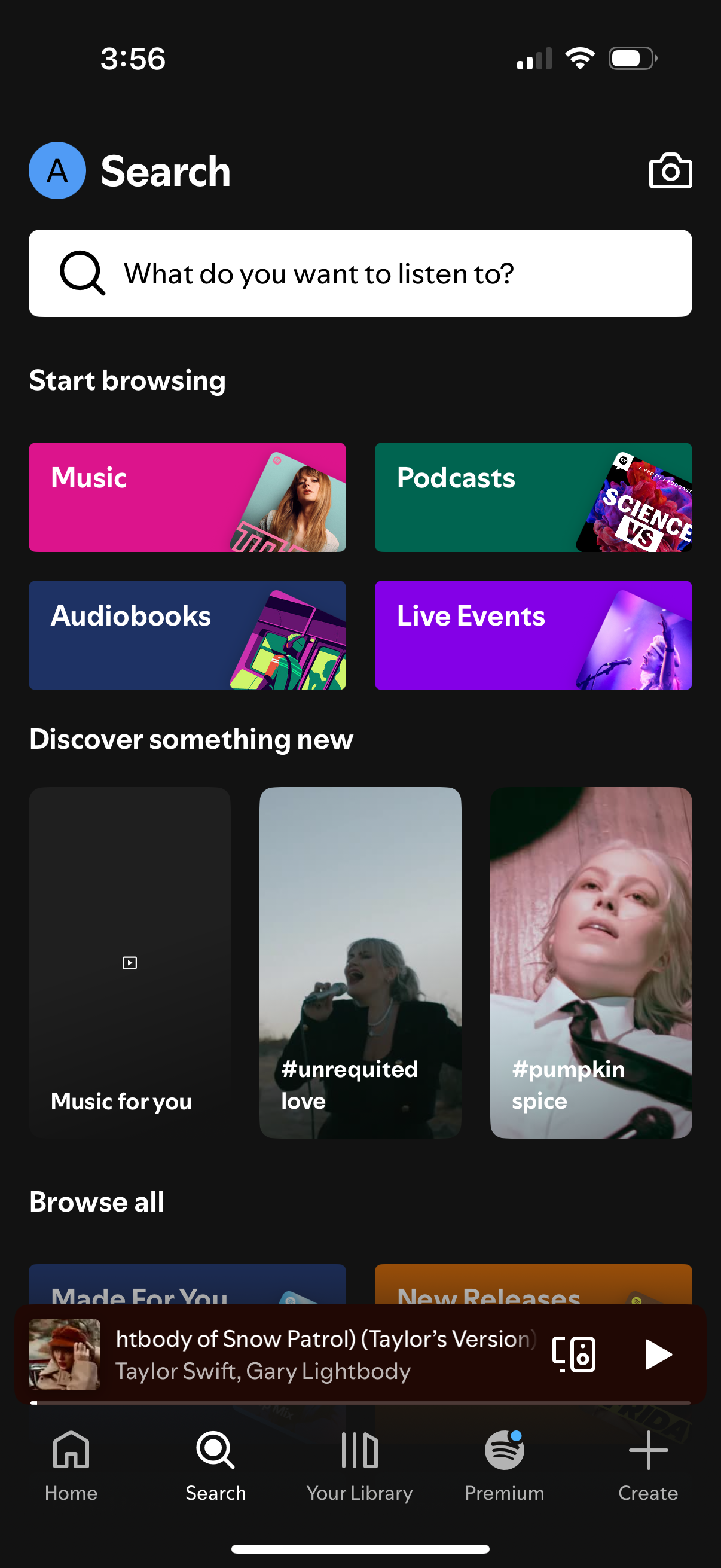
Task: Play the Music for you video preview
Action: pyautogui.click(x=130, y=962)
